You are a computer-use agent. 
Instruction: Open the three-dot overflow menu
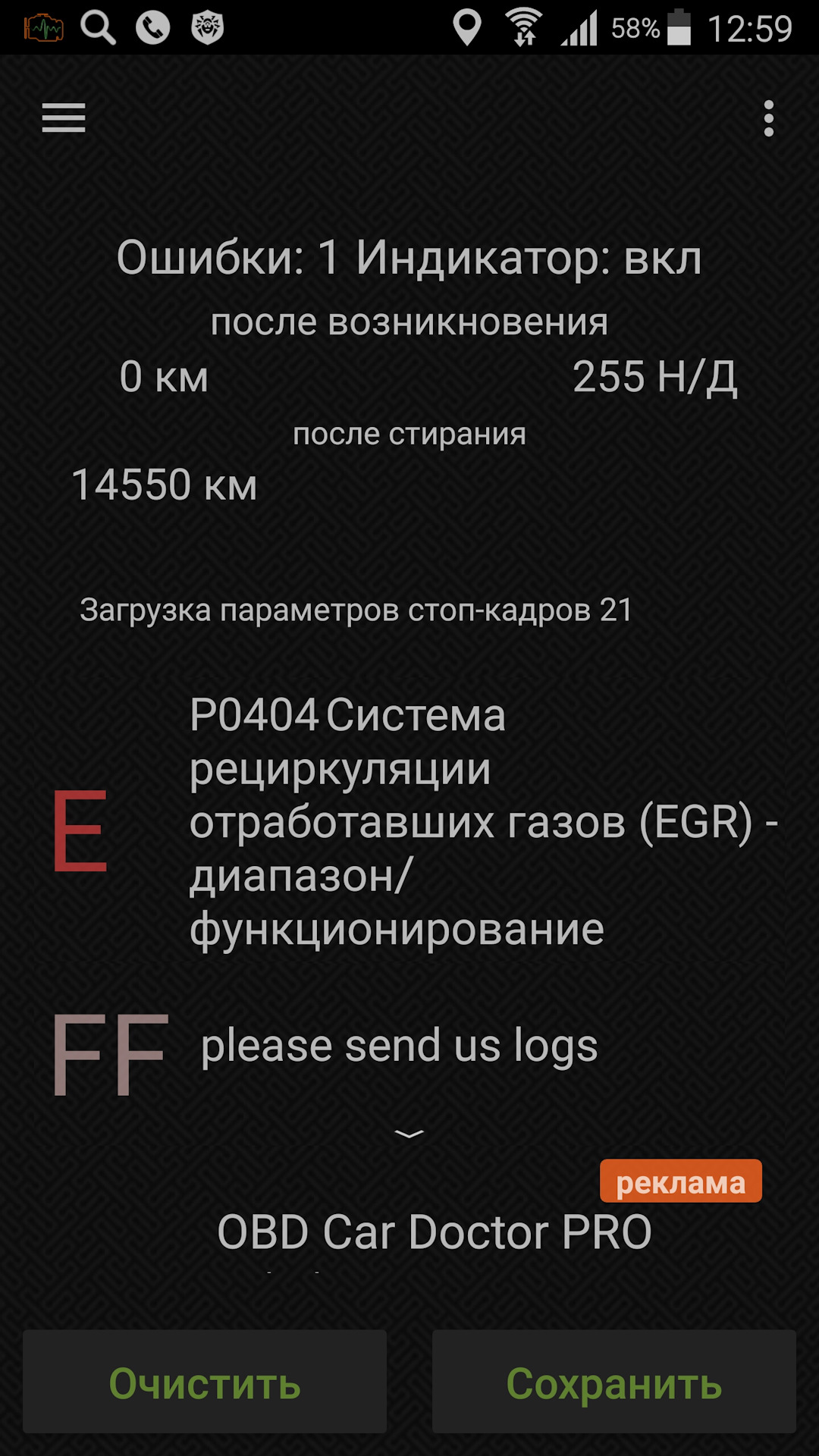[768, 119]
